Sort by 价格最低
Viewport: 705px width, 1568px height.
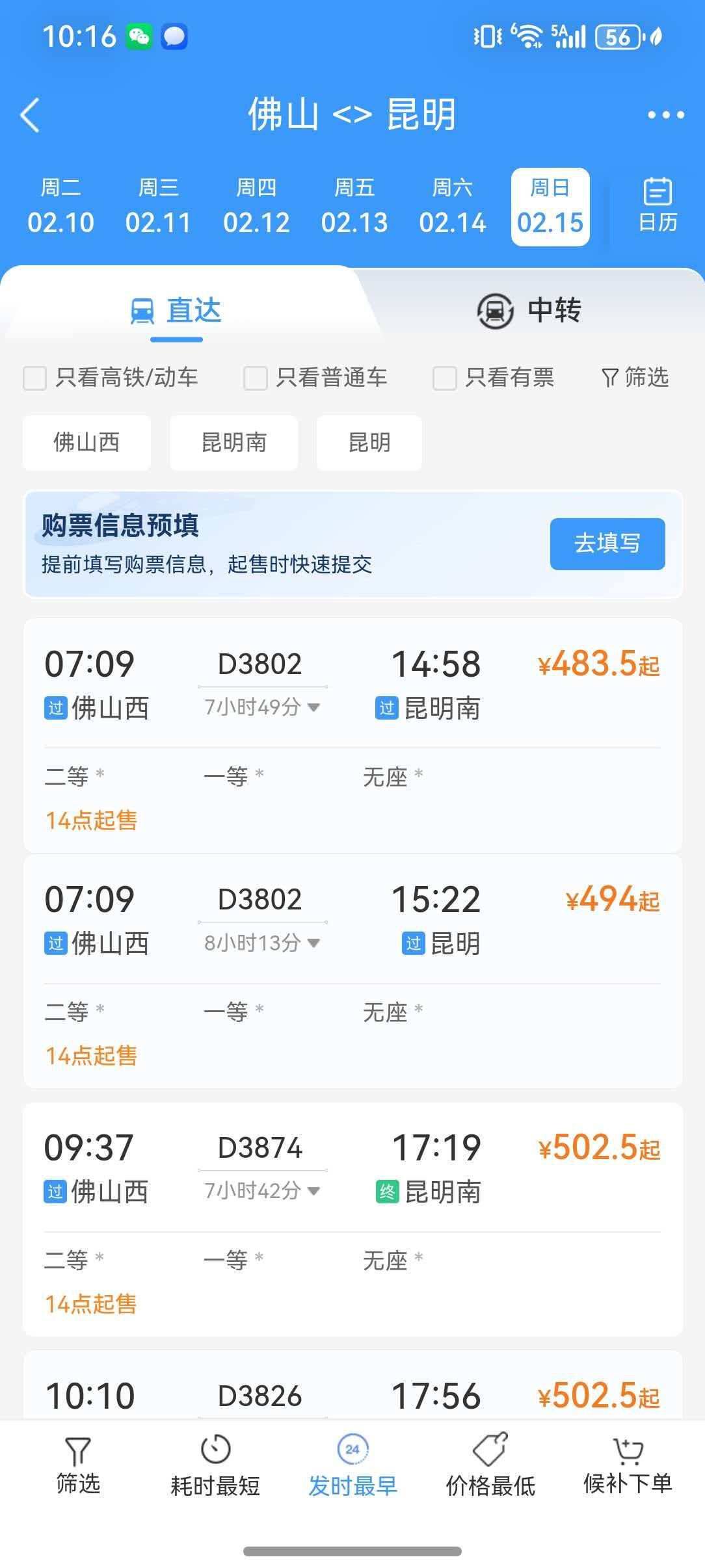490,1467
